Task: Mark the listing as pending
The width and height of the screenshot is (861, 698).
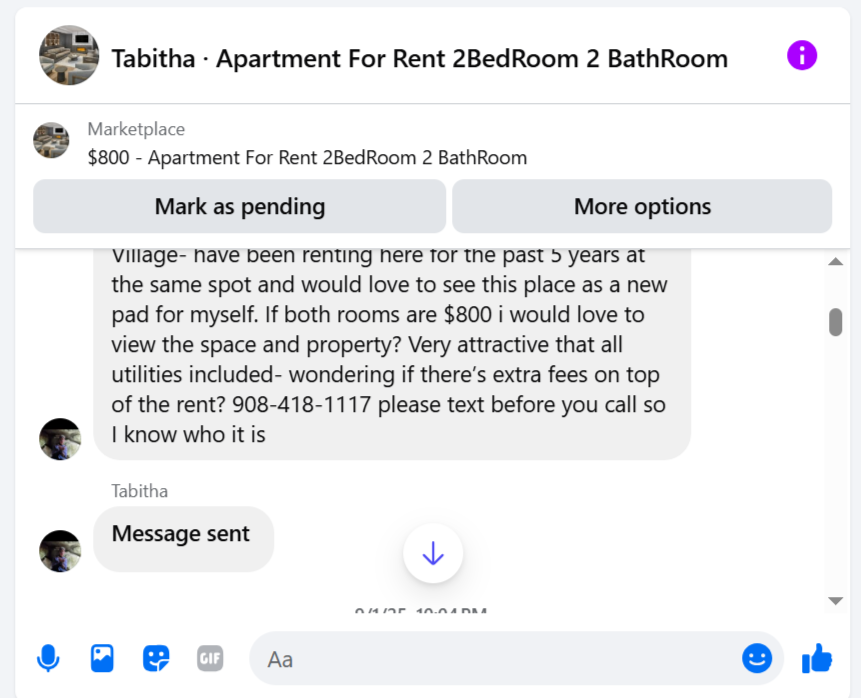Action: 239,207
